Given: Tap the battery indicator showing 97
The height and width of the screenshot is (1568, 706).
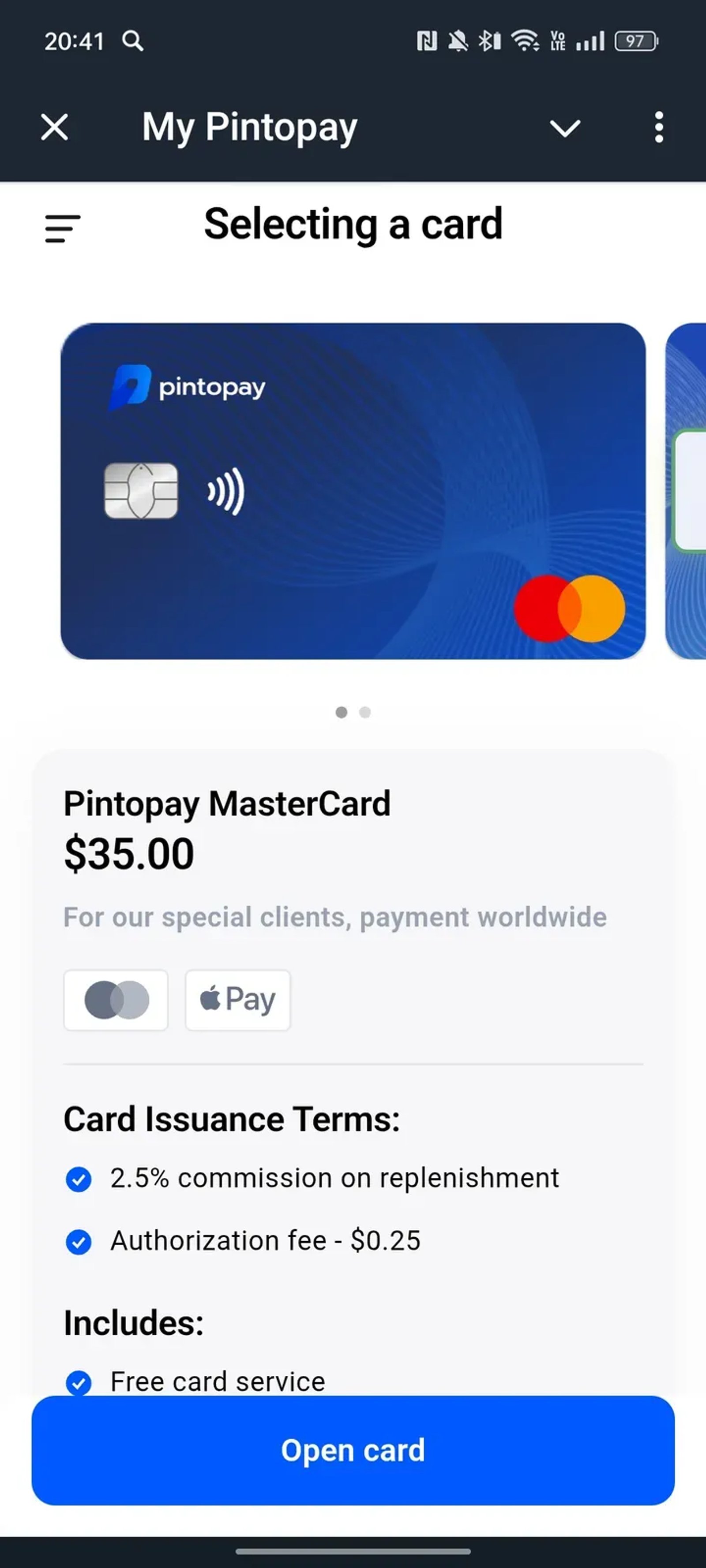Looking at the screenshot, I should point(635,40).
